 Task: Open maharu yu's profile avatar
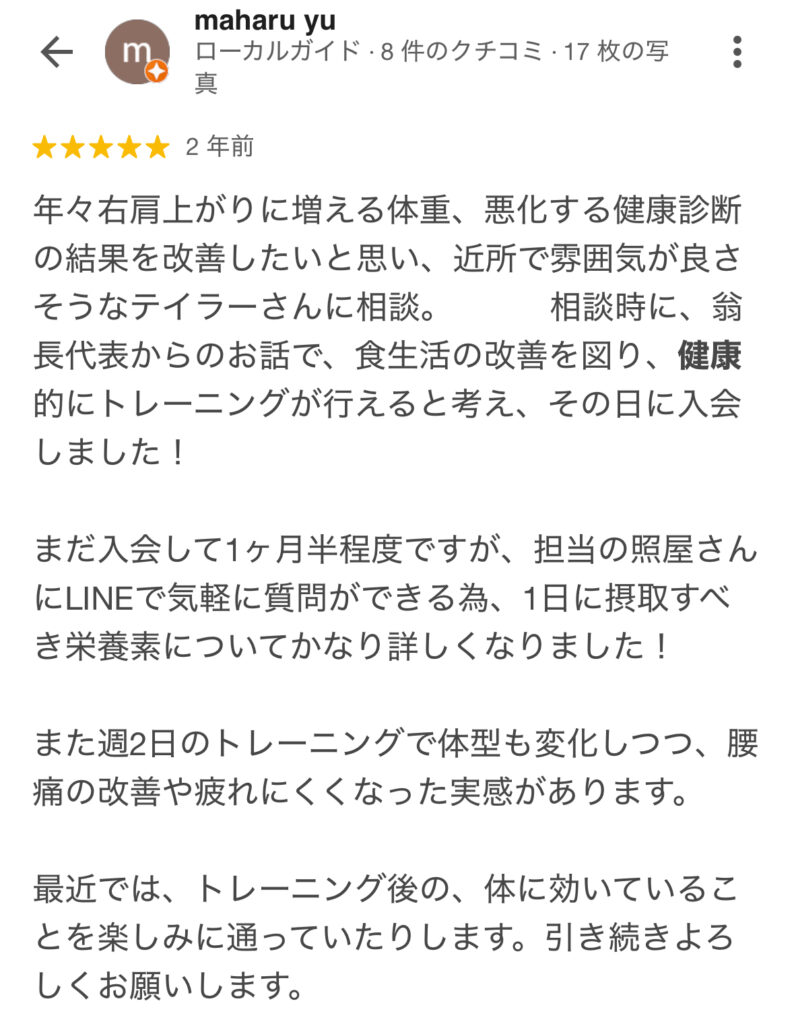point(137,52)
